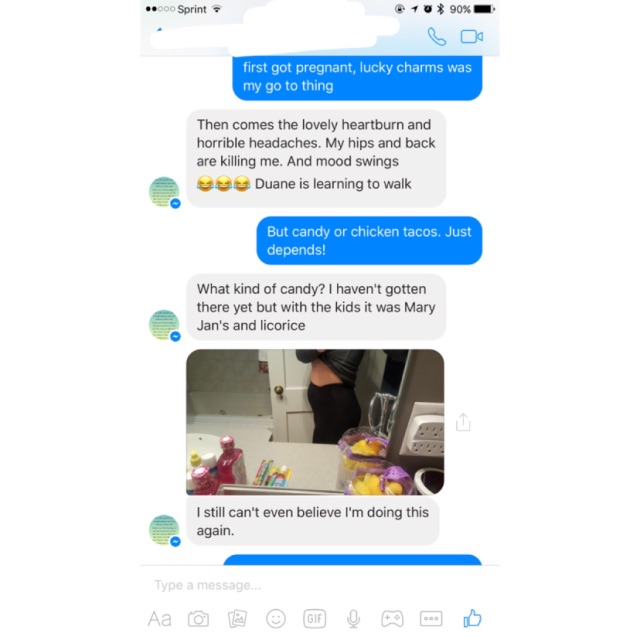
Task: Tap the Type a message field
Action: click(x=300, y=585)
